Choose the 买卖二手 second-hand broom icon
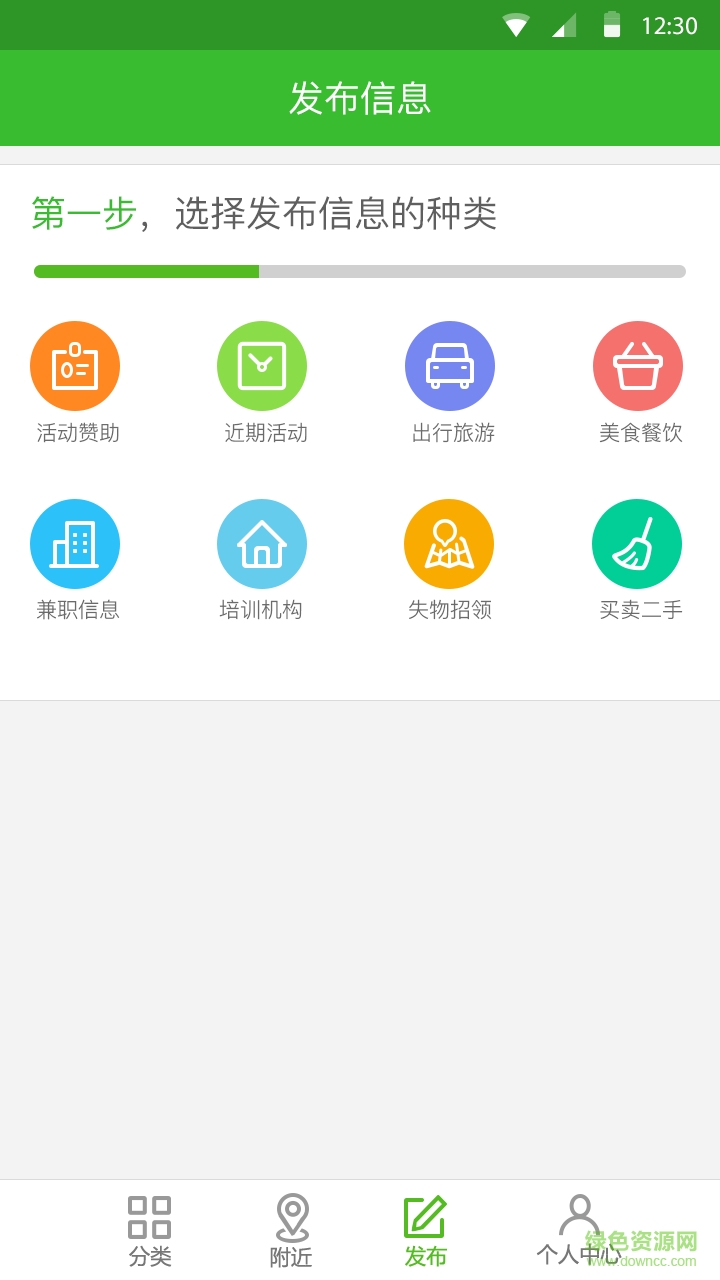The image size is (720, 1280). [x=638, y=543]
